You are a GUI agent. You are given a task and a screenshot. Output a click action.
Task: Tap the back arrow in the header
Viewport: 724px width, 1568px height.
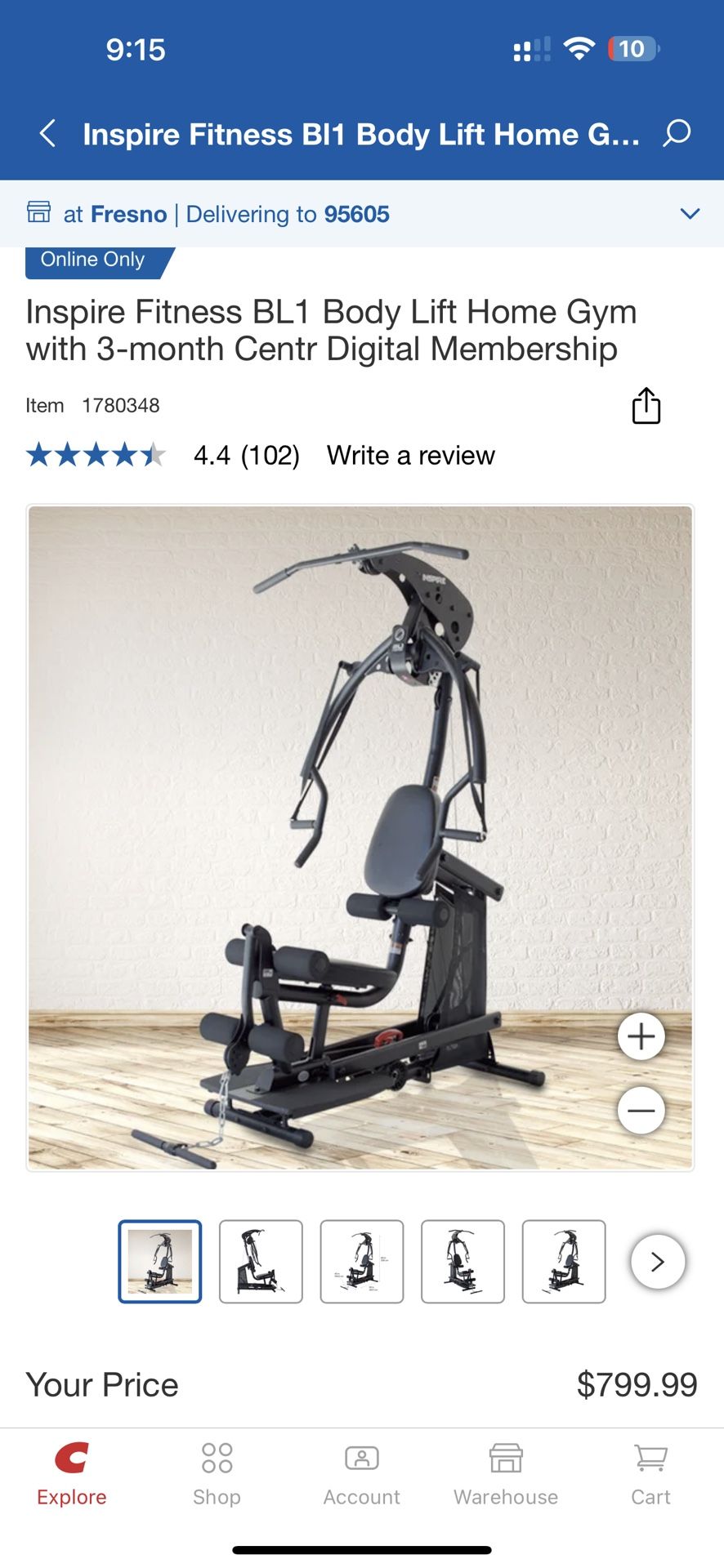[x=47, y=134]
